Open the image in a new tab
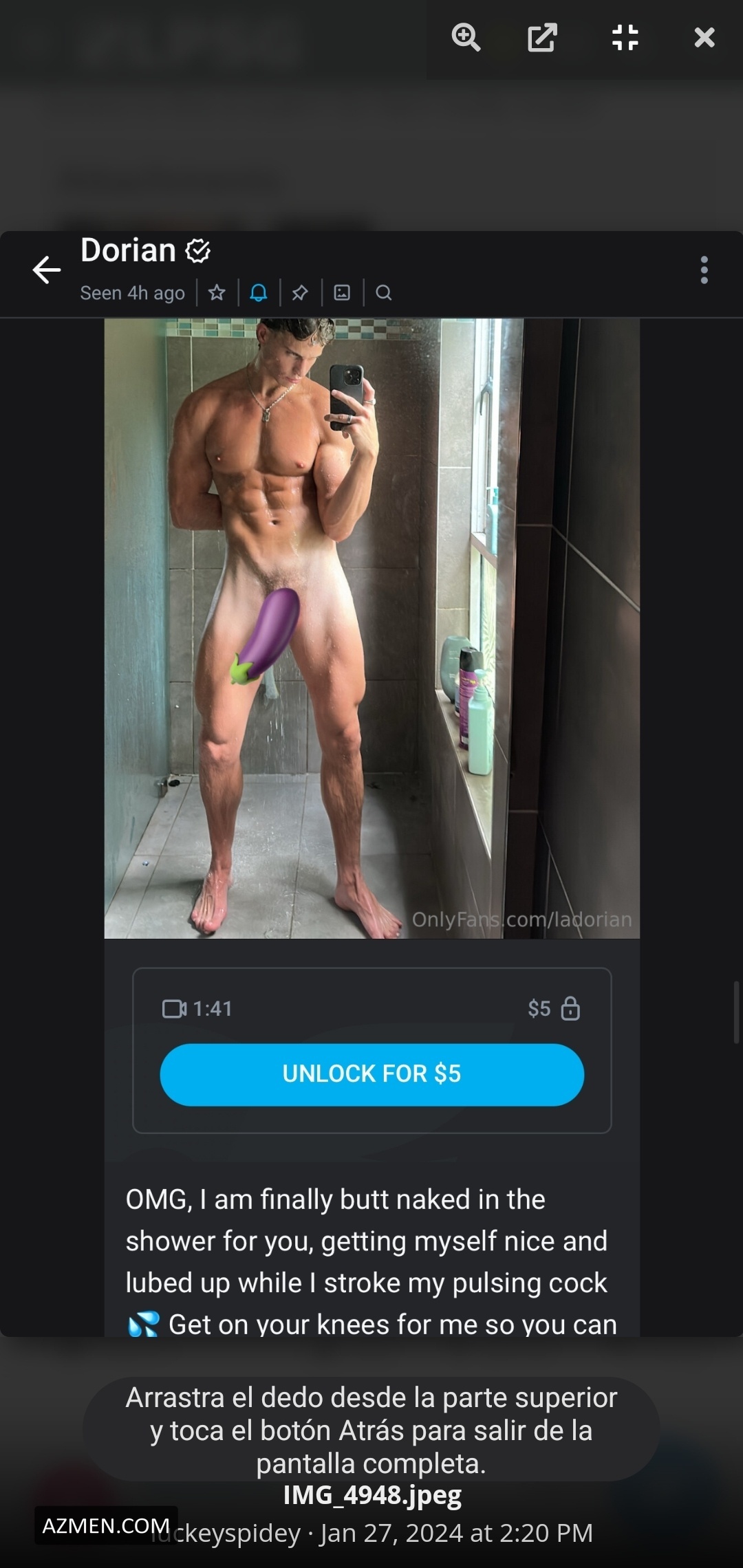Viewport: 743px width, 1568px height. click(x=542, y=37)
